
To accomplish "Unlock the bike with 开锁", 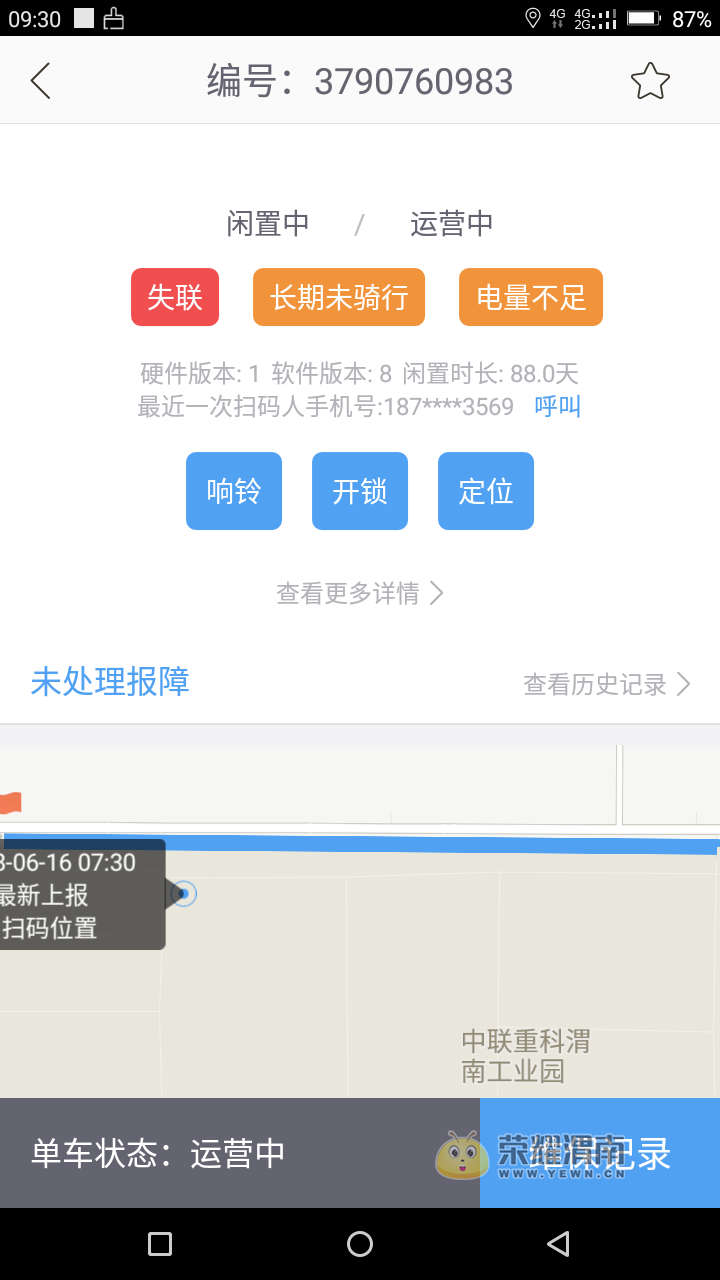I will [360, 491].
